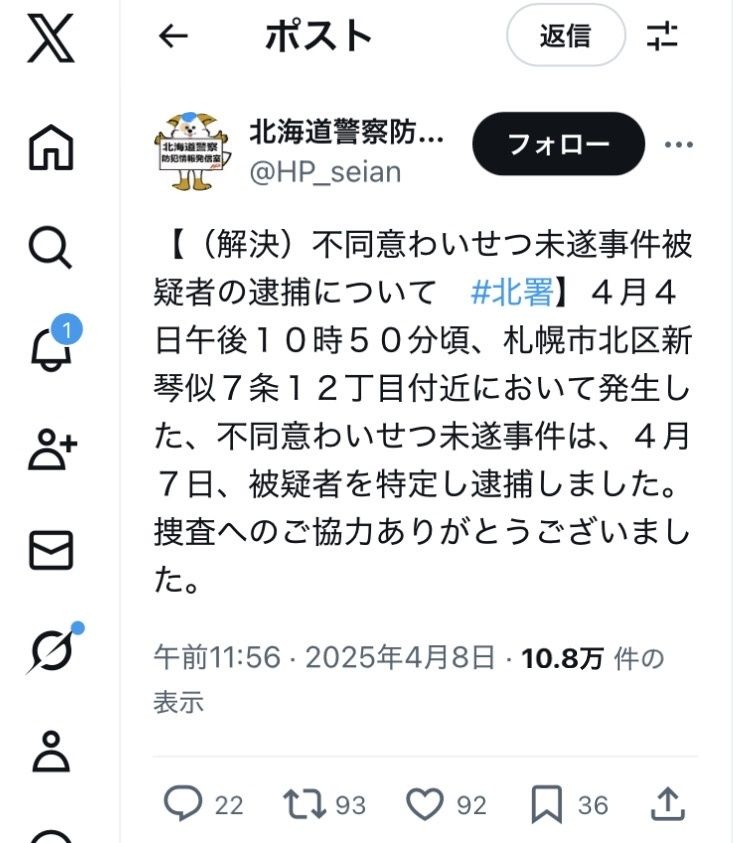The width and height of the screenshot is (733, 843).
Task: Open the search and explore page
Action: coord(50,247)
